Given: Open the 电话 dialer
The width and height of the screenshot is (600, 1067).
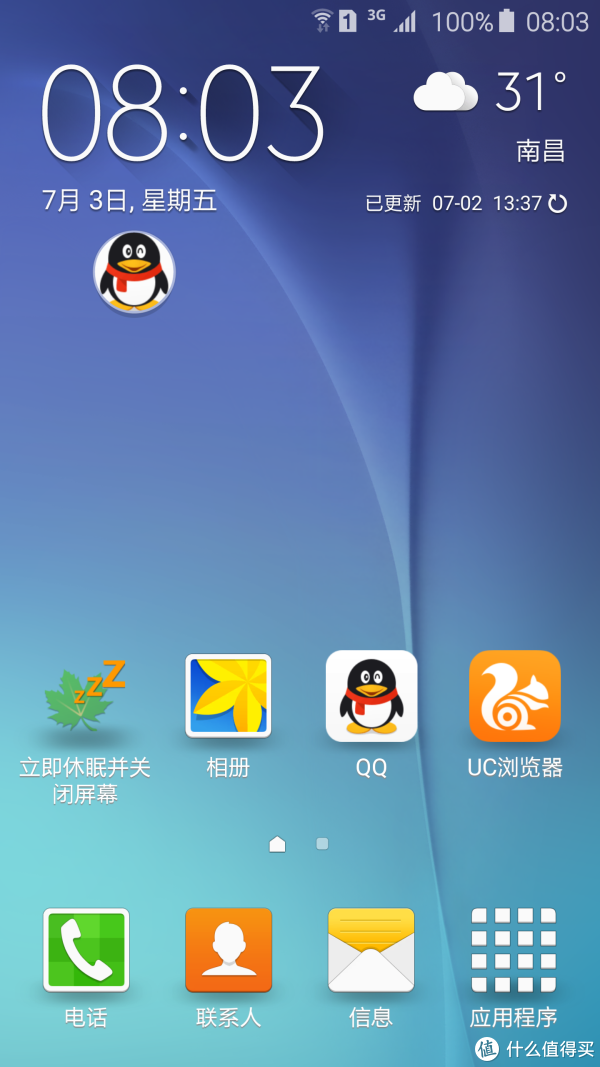Looking at the screenshot, I should point(86,966).
